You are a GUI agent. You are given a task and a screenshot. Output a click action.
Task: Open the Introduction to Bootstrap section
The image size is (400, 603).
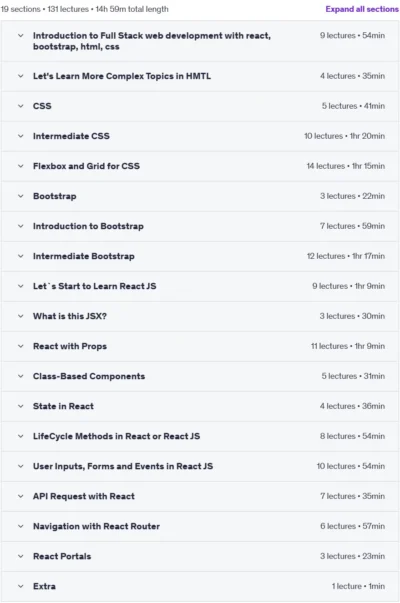[200, 226]
